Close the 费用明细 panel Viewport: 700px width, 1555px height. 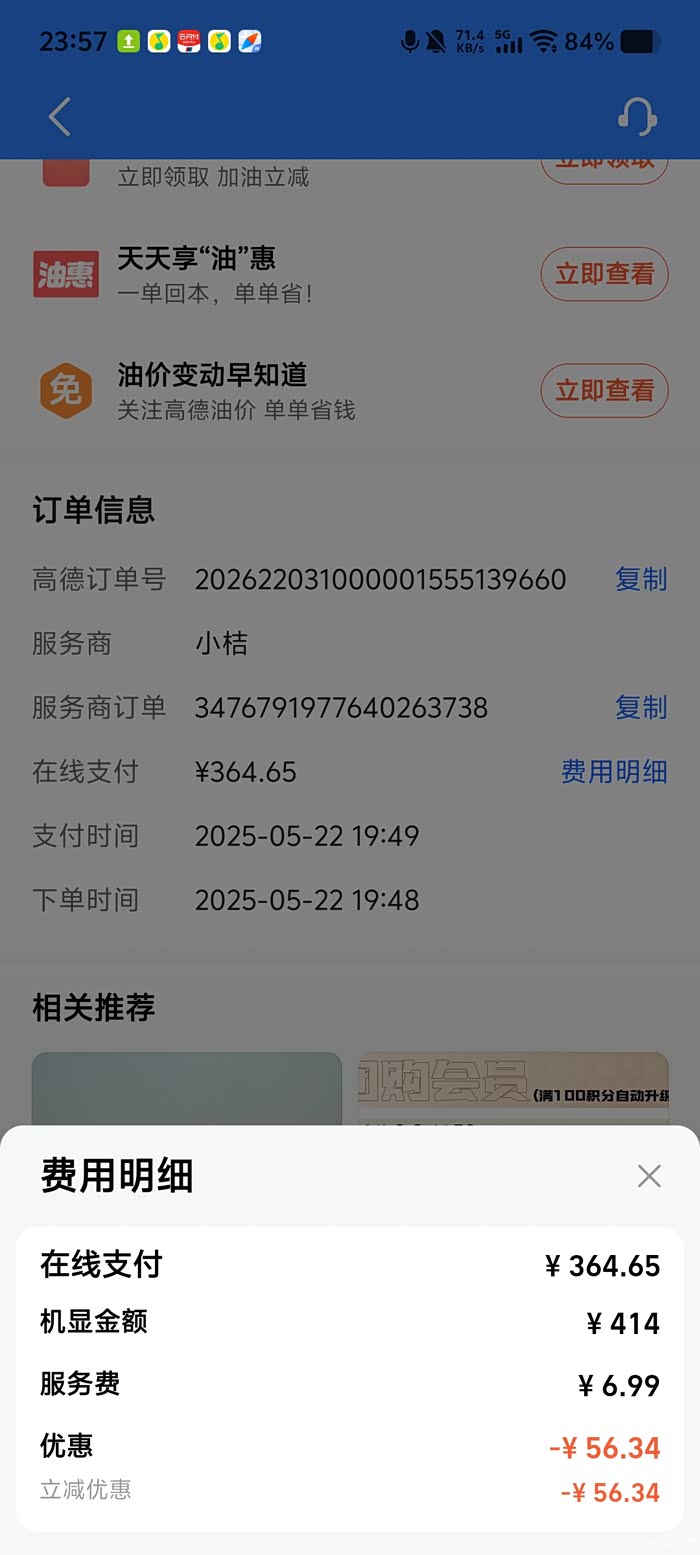[649, 1176]
